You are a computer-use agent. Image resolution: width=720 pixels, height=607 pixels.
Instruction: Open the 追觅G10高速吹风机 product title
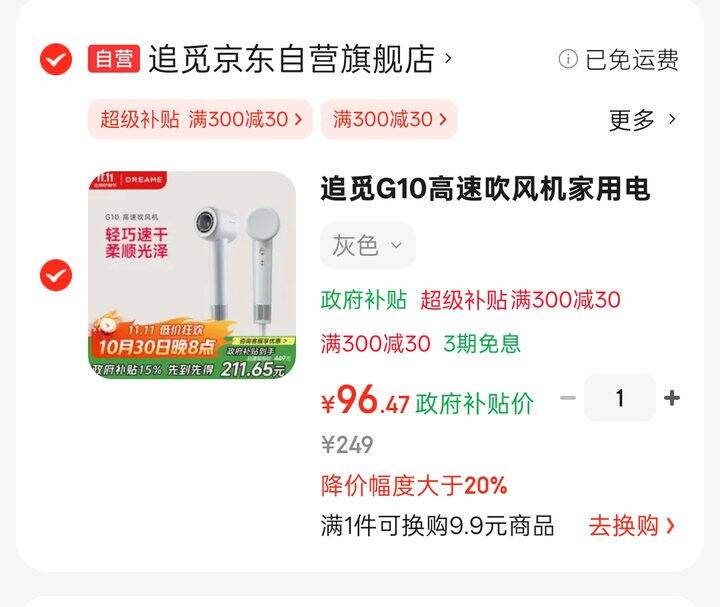pos(485,188)
